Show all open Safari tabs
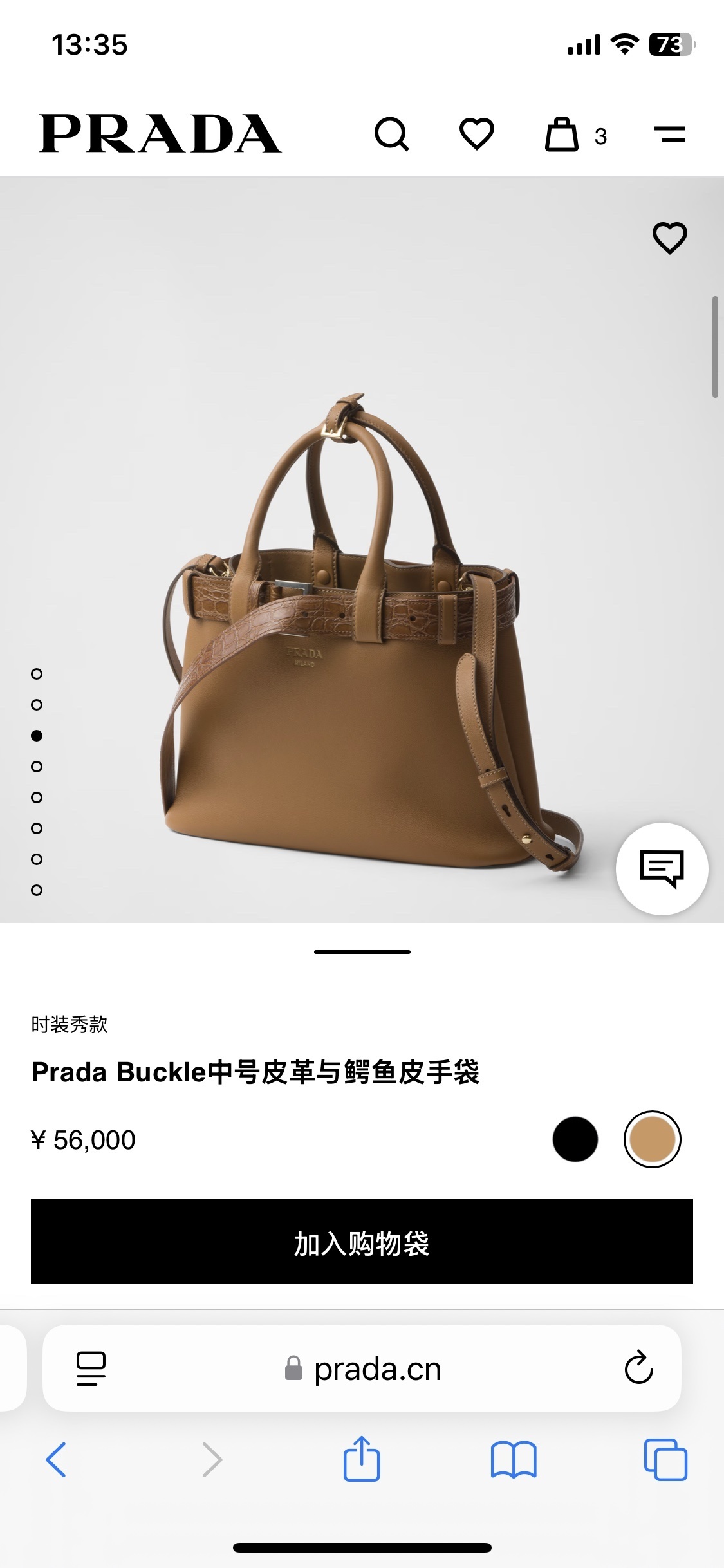 665,1460
